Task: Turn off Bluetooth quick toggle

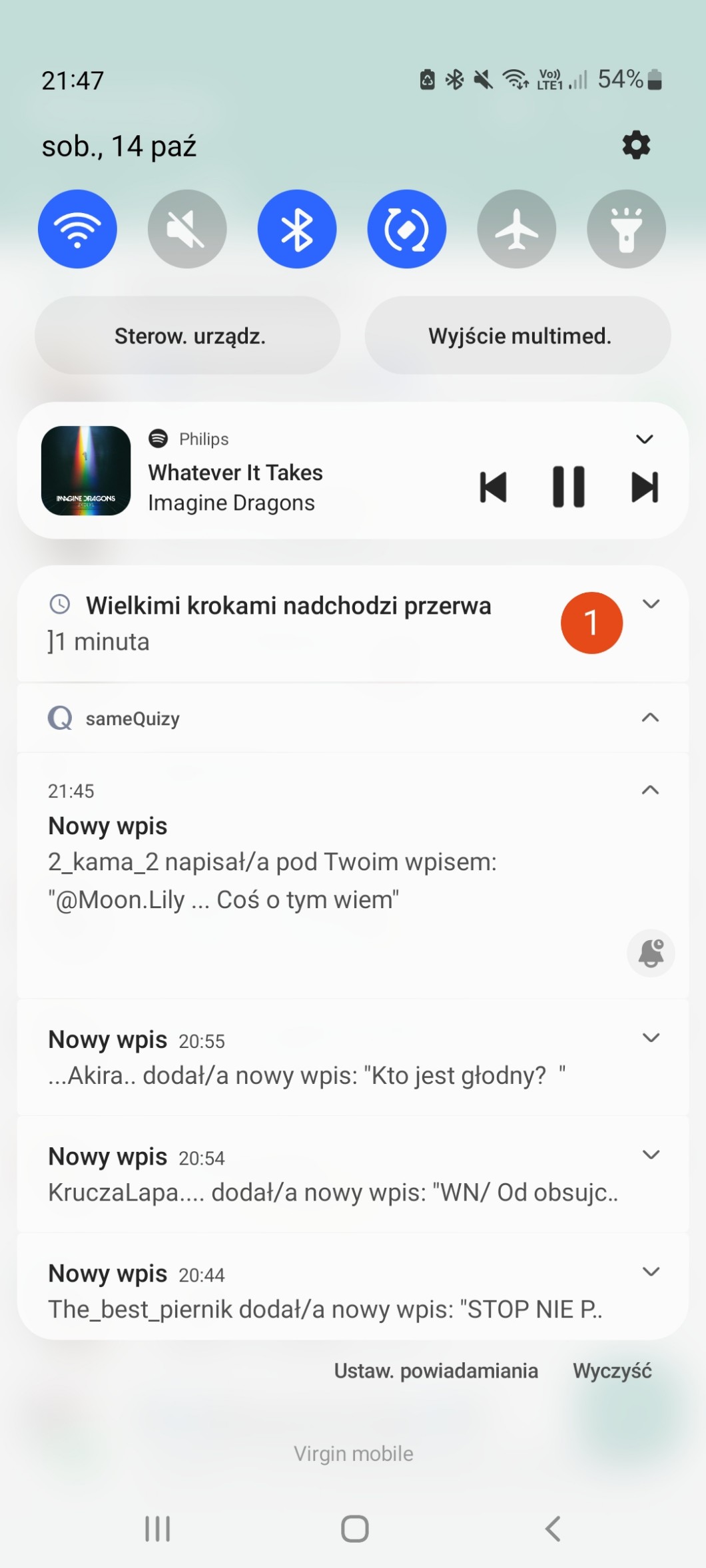Action: tap(297, 229)
